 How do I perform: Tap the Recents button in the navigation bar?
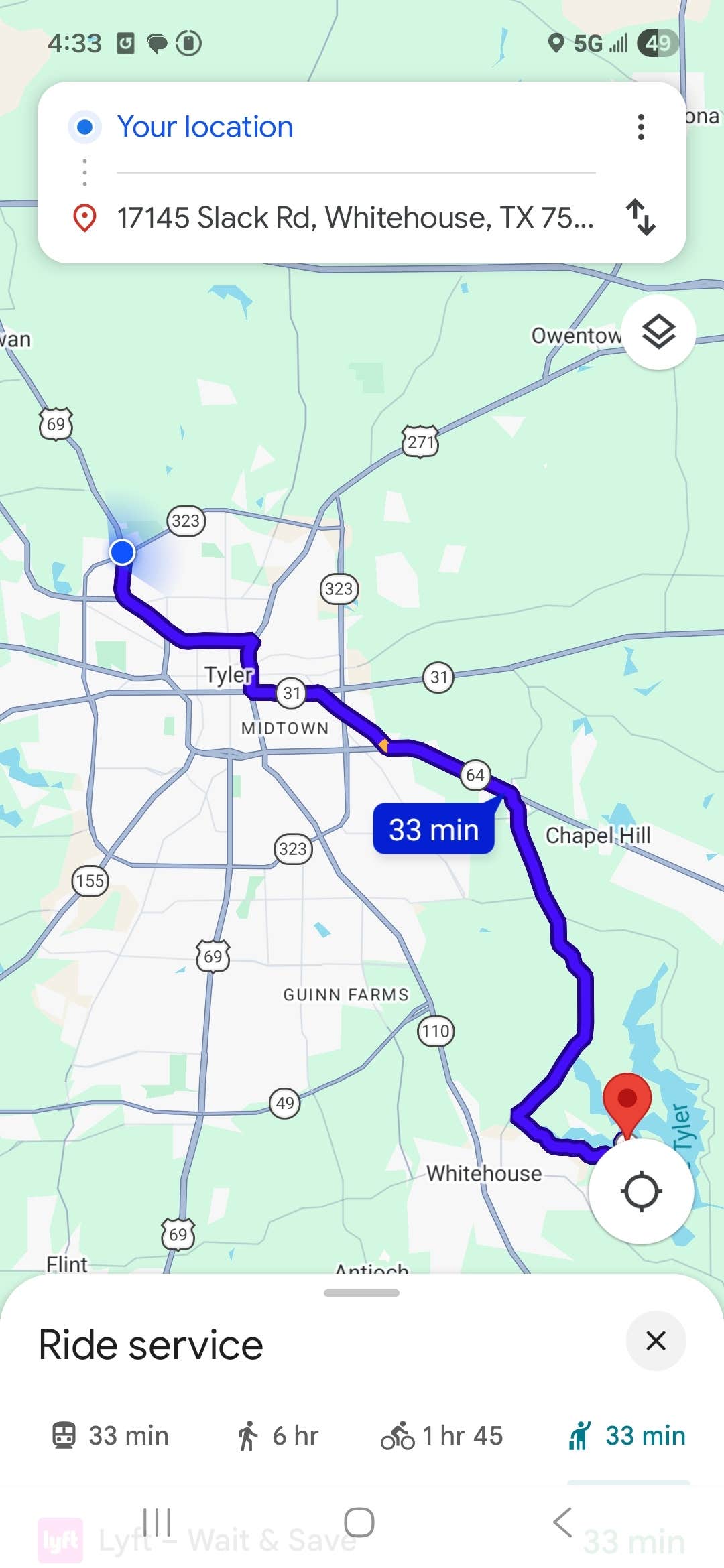(x=156, y=1522)
